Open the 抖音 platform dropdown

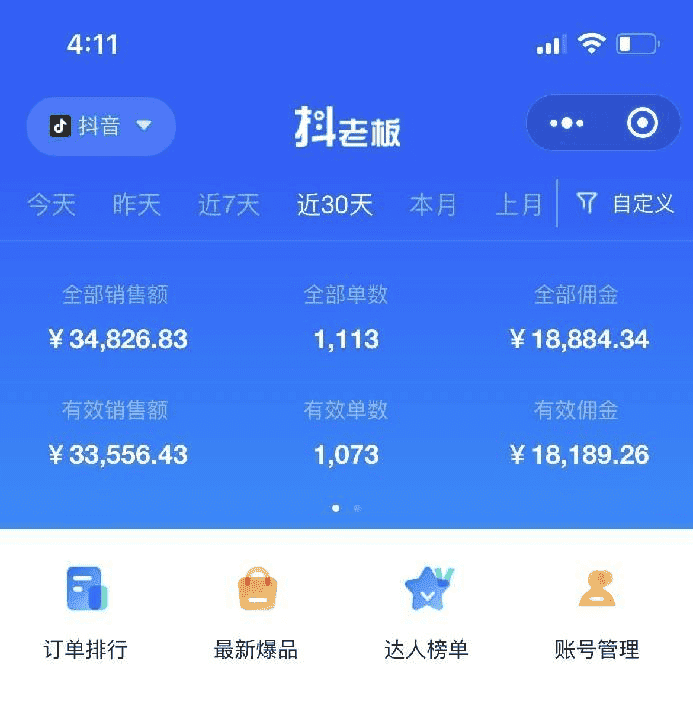(x=101, y=126)
